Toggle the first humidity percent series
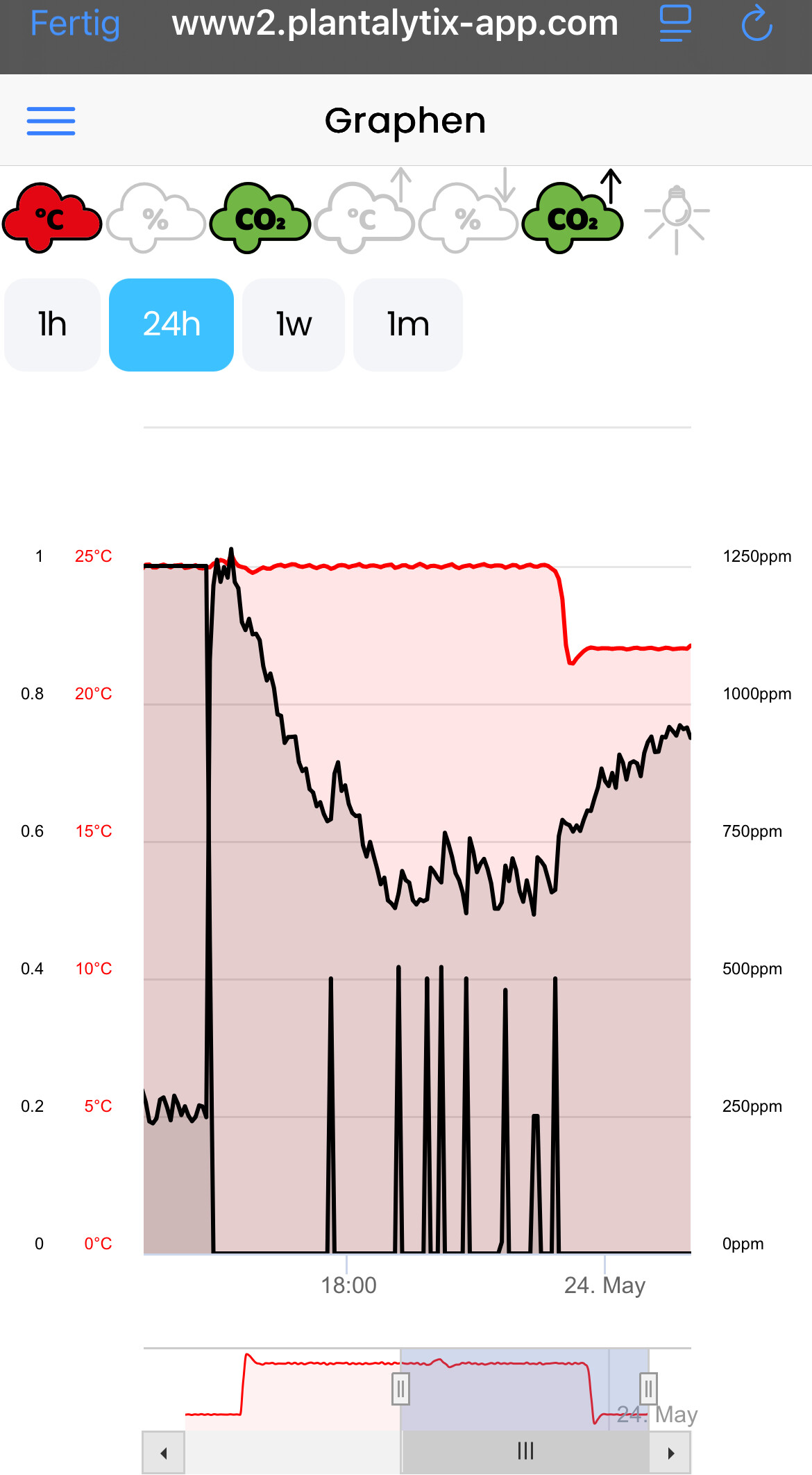Screen dimensions: 812x1475 (156, 218)
